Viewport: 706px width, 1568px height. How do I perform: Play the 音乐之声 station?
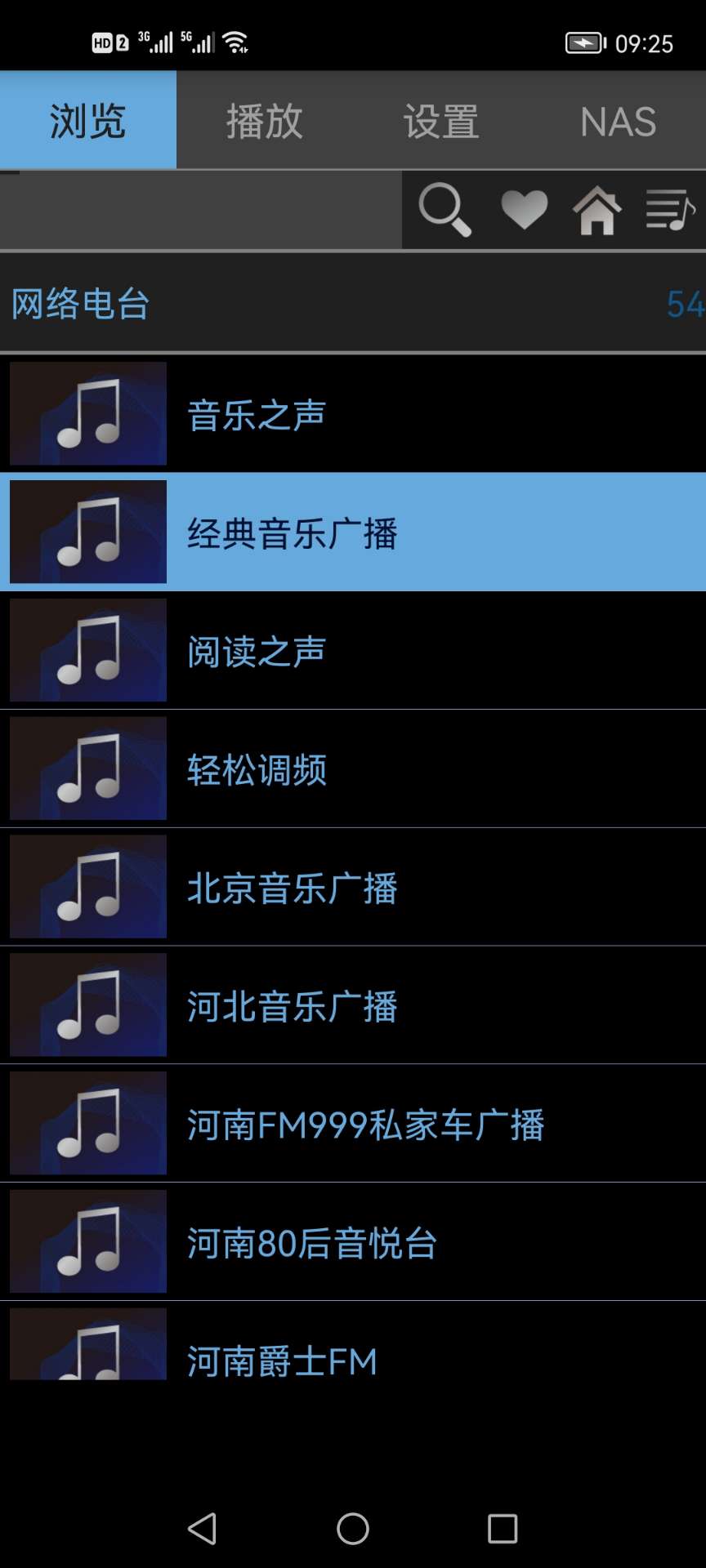click(x=353, y=414)
